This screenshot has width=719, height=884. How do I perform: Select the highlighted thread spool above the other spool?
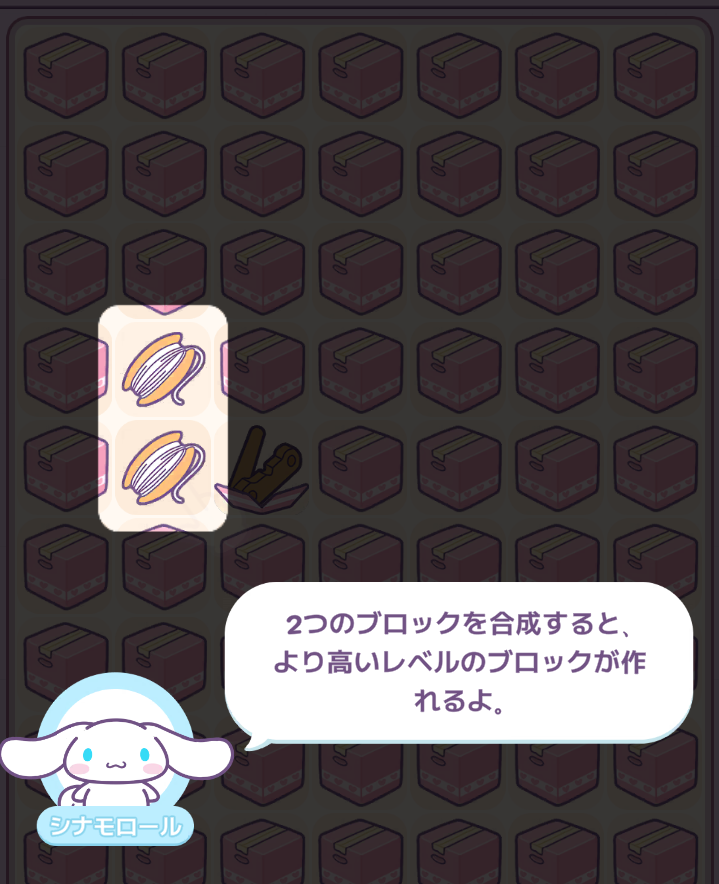tap(164, 369)
